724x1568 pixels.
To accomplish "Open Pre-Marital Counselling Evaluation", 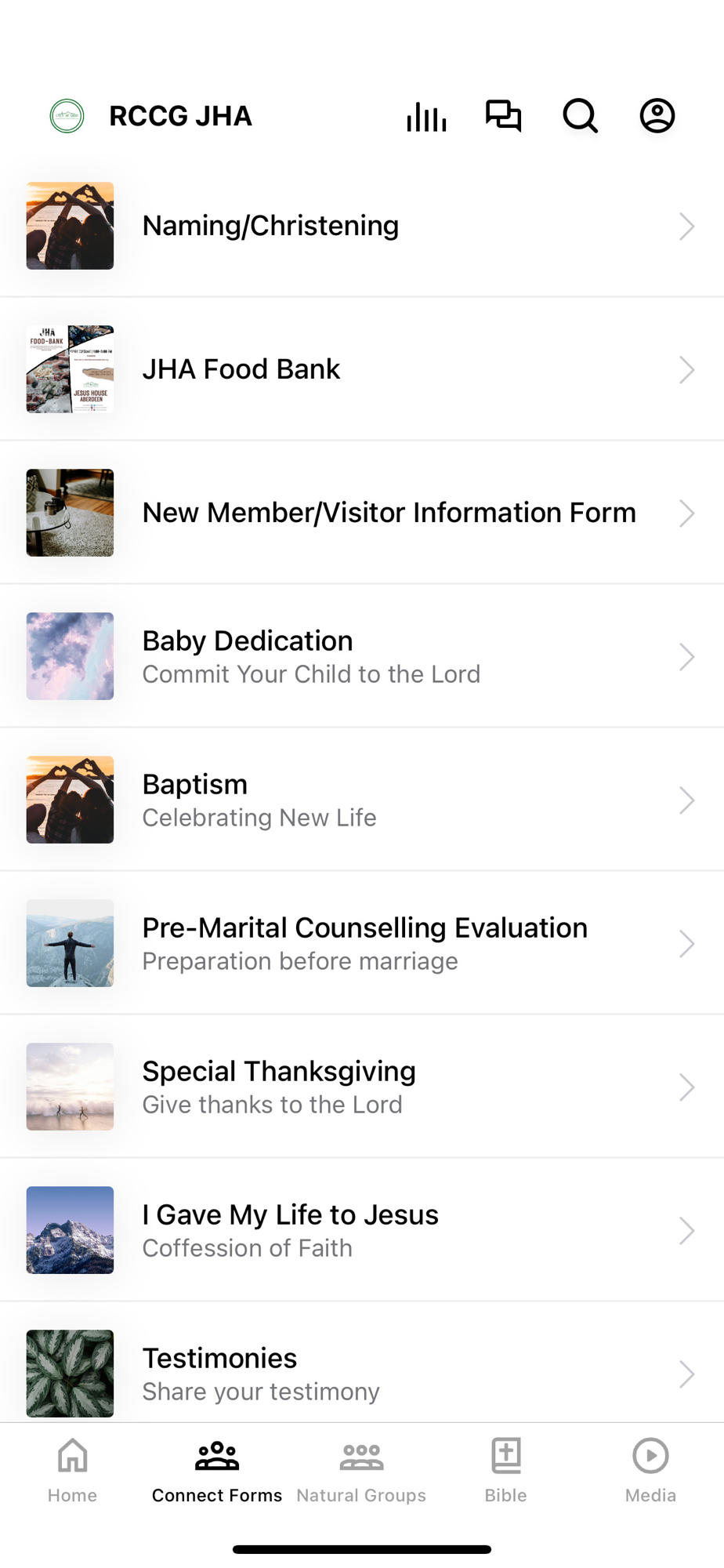I will (362, 943).
